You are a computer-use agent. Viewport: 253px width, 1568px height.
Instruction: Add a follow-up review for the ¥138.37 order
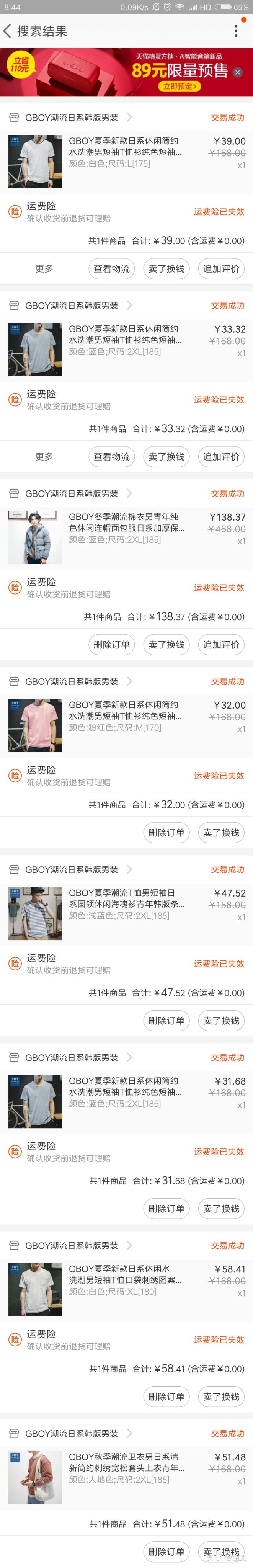point(221,645)
